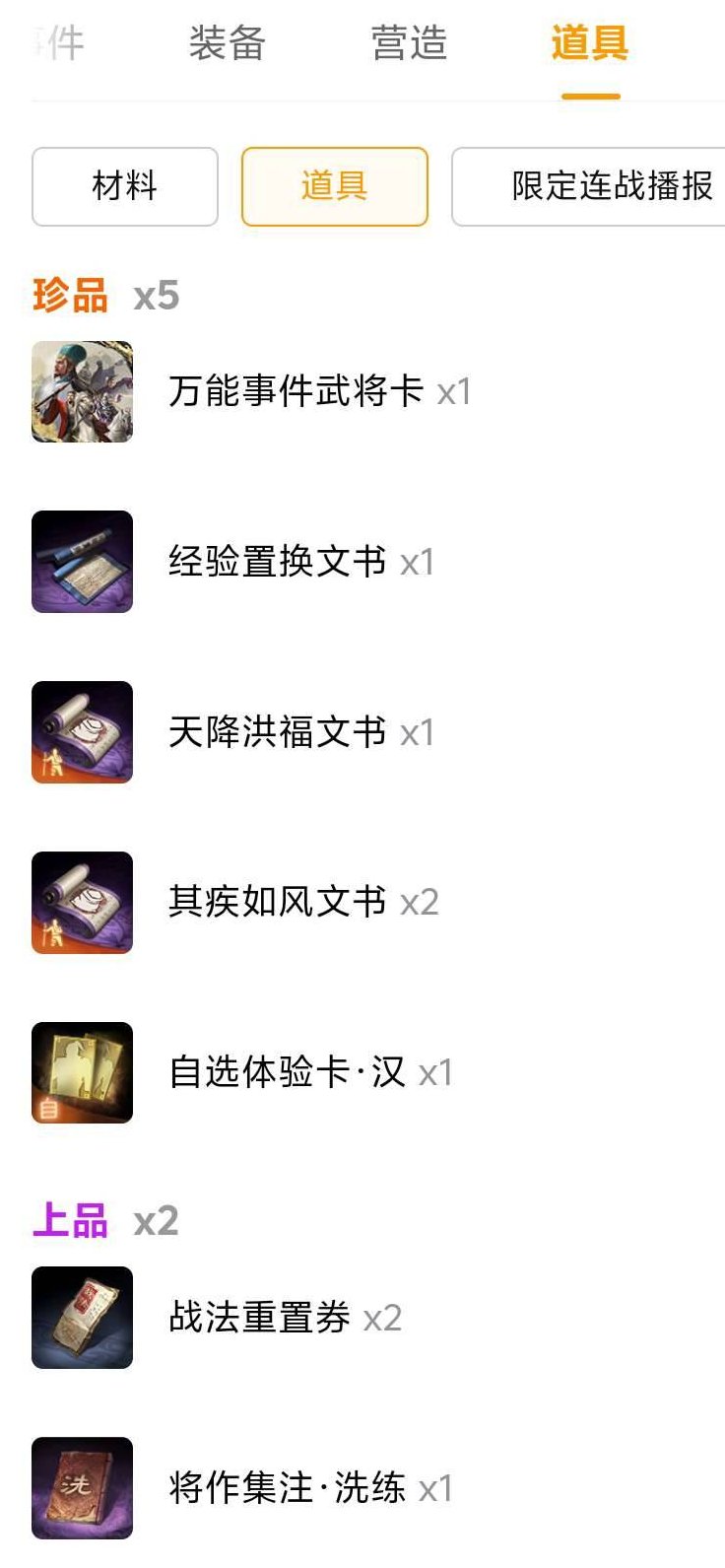
Task: Open the 天降洪福文书 item icon
Action: click(x=82, y=731)
